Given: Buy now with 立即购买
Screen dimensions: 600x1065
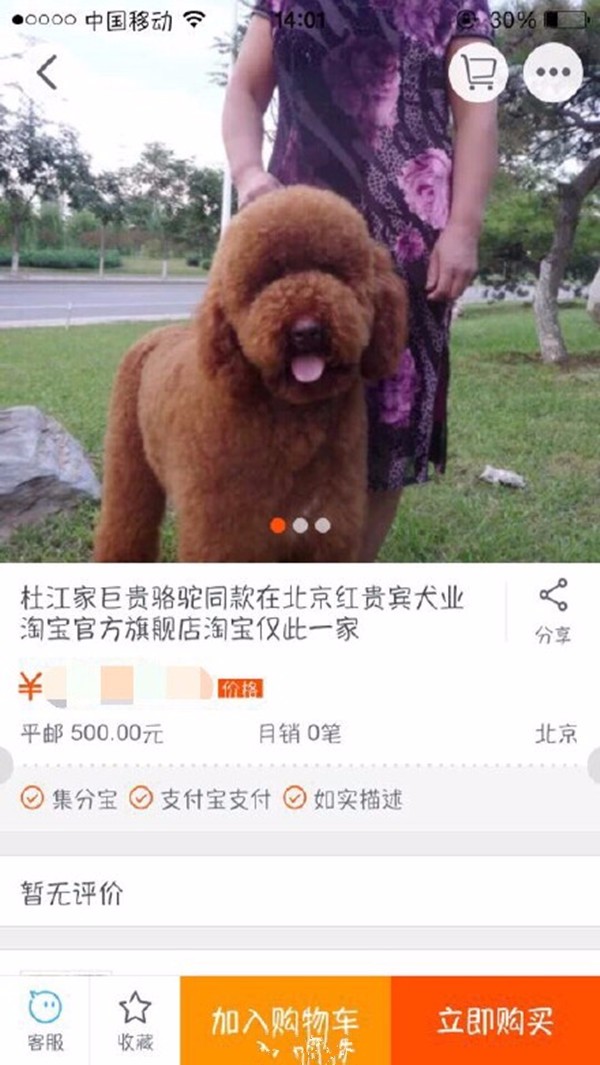Looking at the screenshot, I should (x=495, y=1021).
